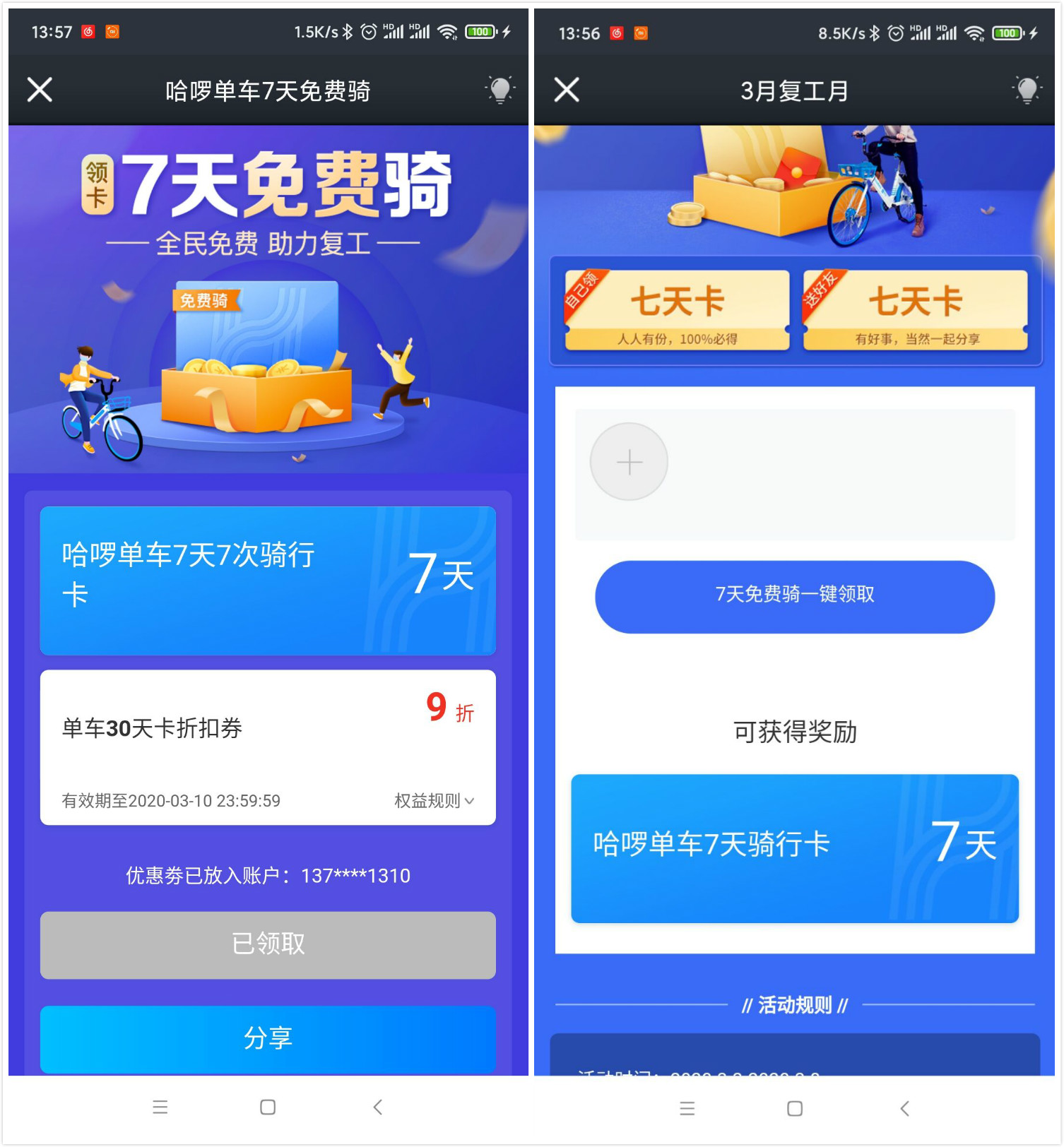Expand the 权益规则 dropdown on the coupon
Viewport: 1064px width, 1147px height.
(x=432, y=802)
